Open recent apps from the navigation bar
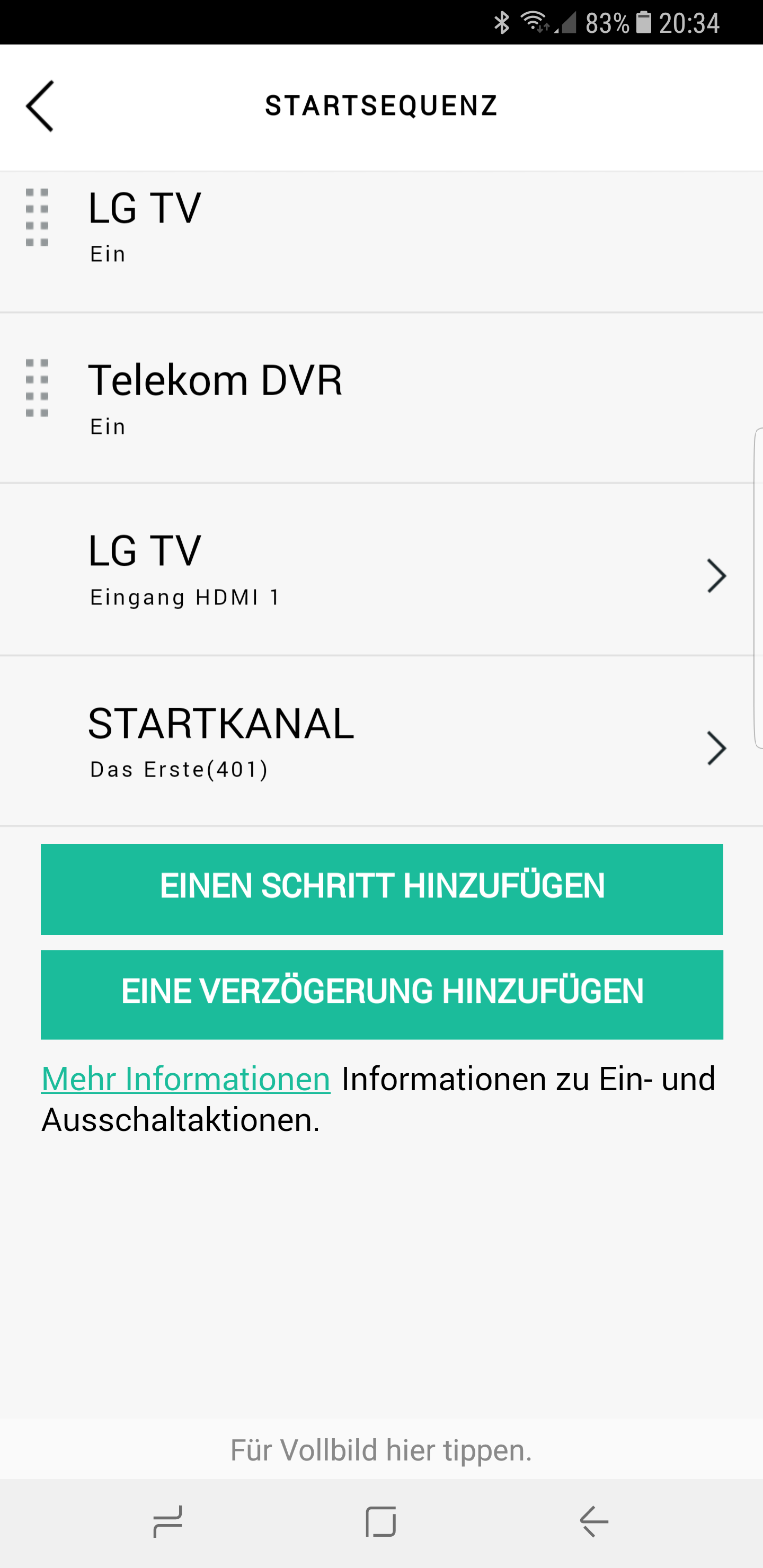Screen dimensions: 763x1568 tap(167, 1522)
